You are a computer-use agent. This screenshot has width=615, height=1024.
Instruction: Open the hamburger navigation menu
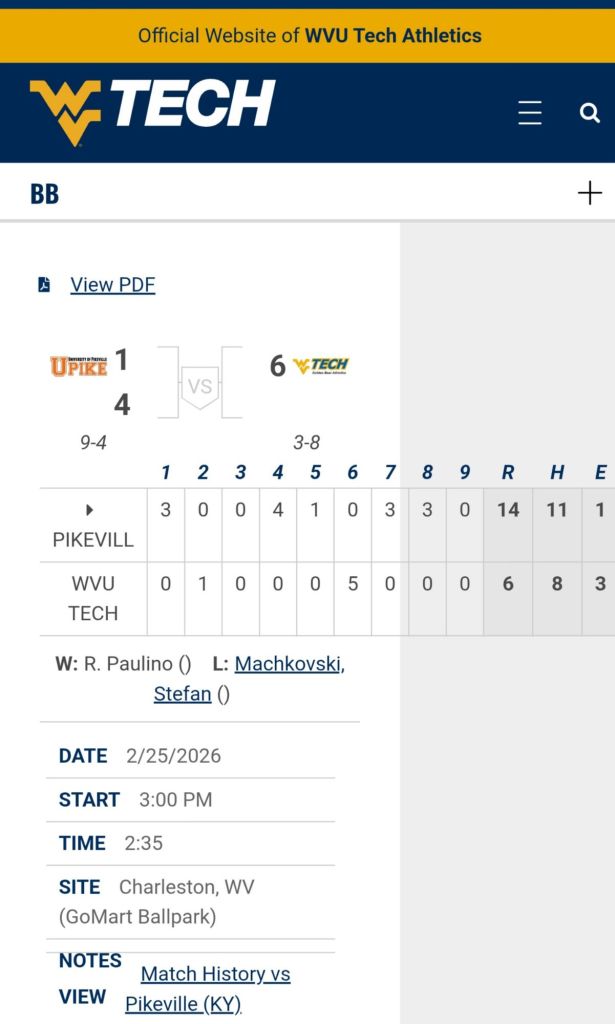click(530, 113)
